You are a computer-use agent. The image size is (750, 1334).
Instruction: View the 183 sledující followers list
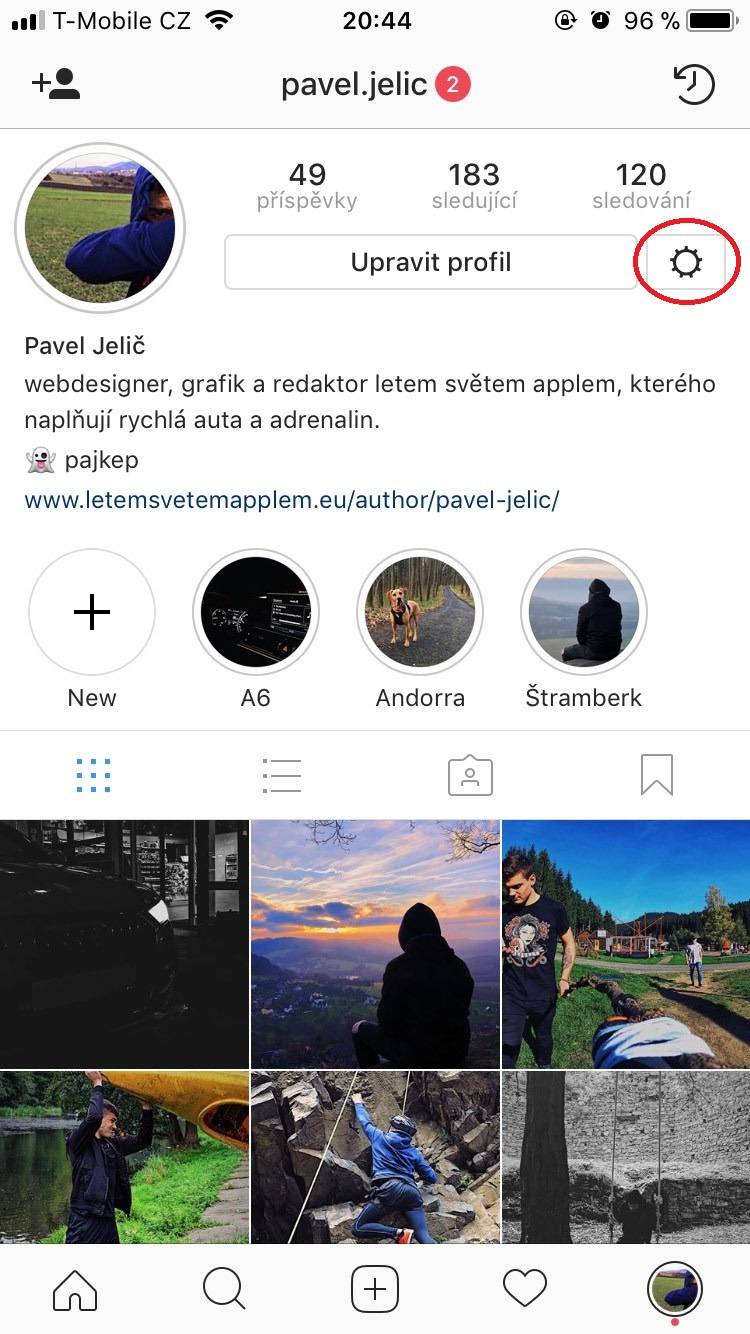click(x=474, y=186)
